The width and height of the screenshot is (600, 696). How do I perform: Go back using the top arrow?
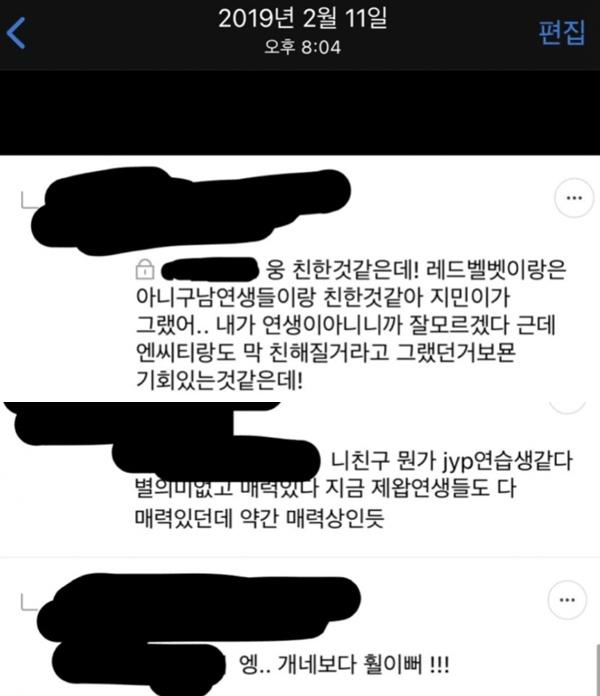click(x=17, y=33)
